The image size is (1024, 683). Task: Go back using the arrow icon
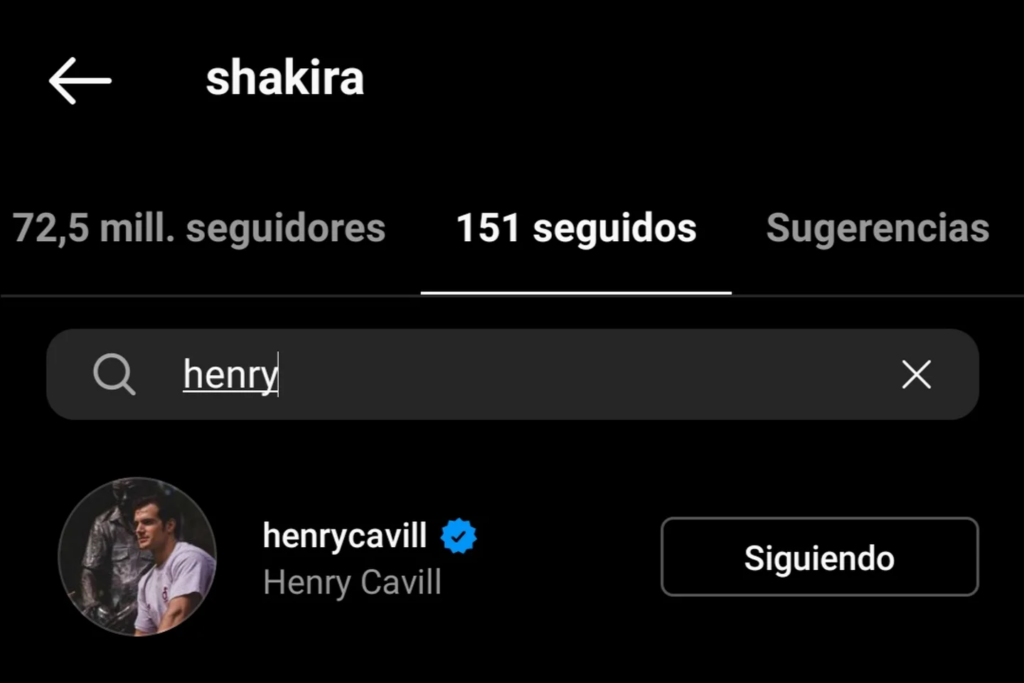(x=79, y=80)
